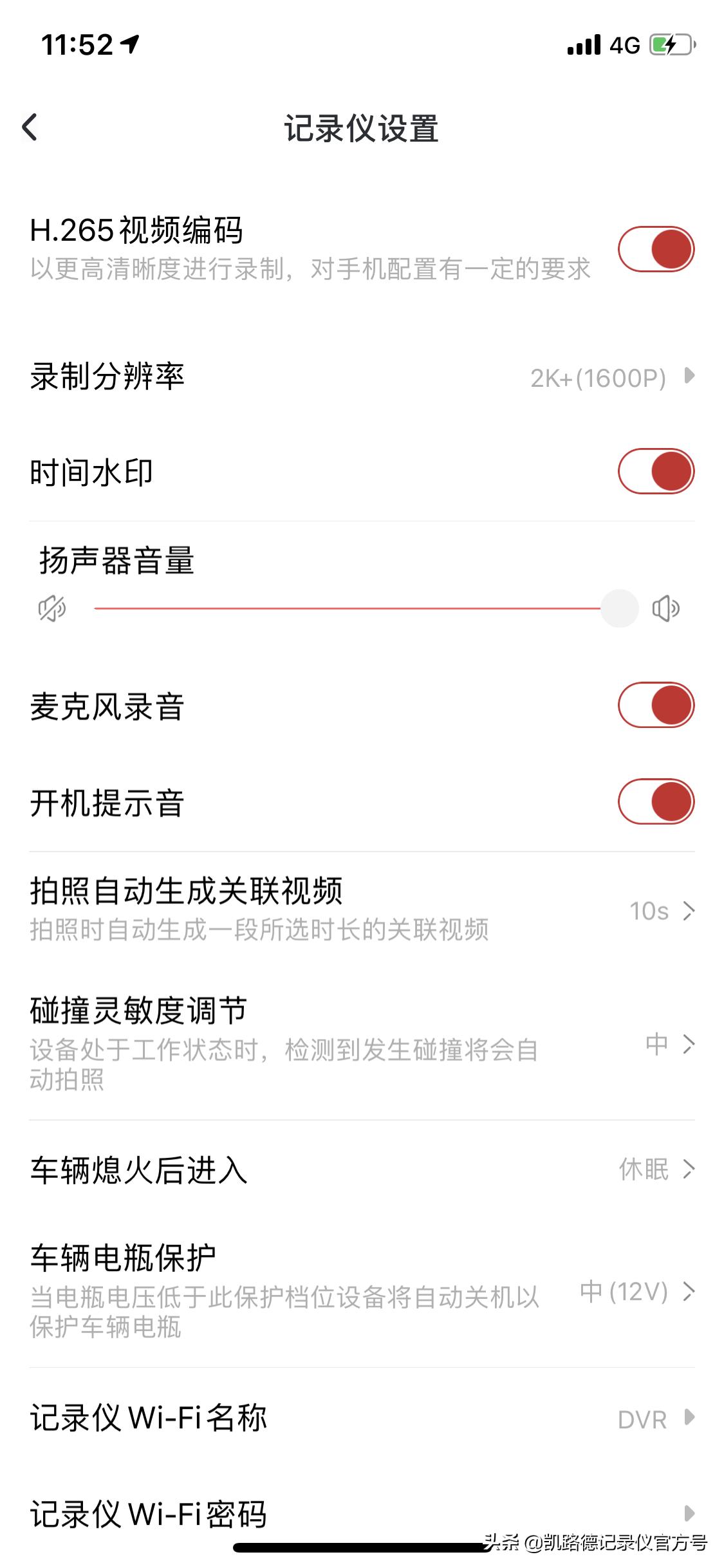Disable the H.265 视频编码 switch
724x1568 pixels.
pyautogui.click(x=655, y=249)
